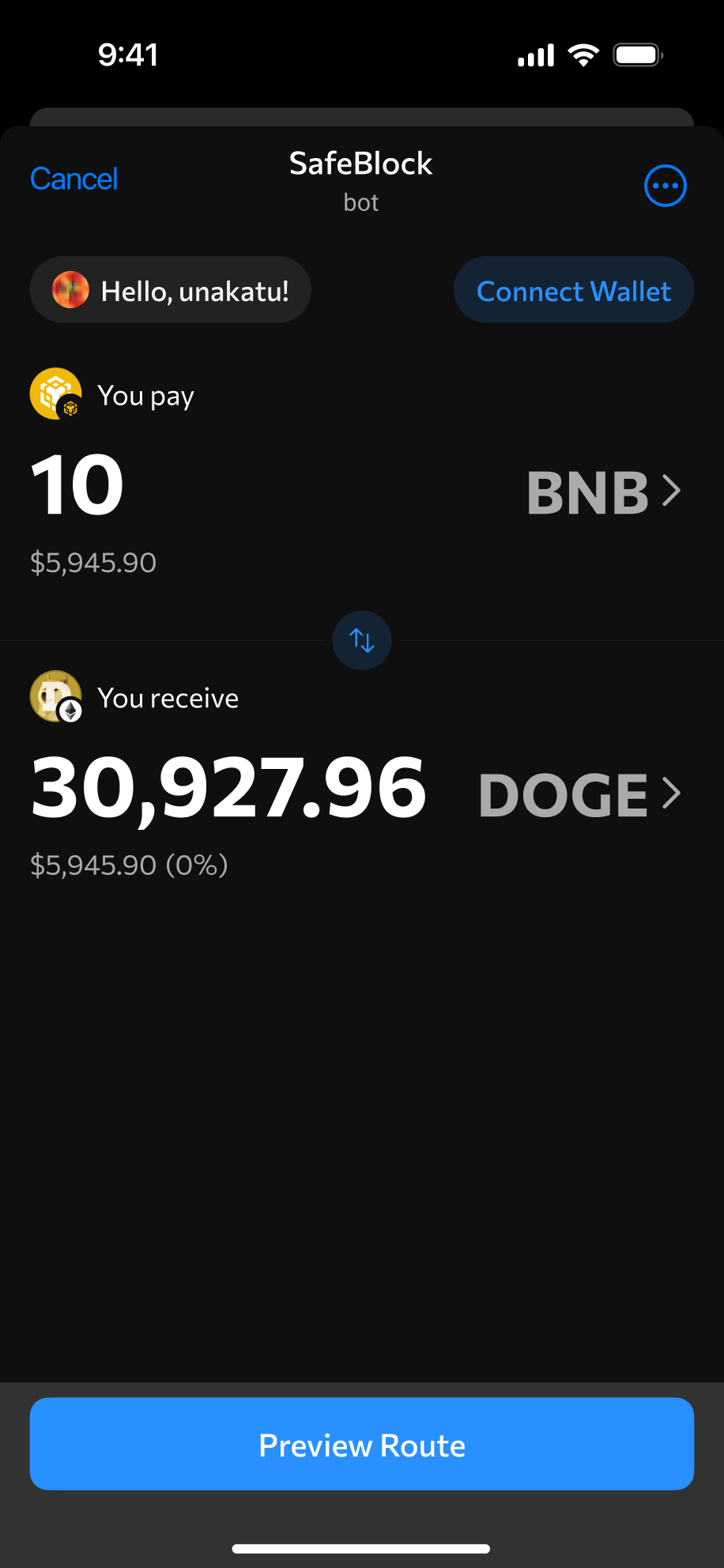This screenshot has width=724, height=1568.
Task: Tap the battery indicator
Action: pyautogui.click(x=636, y=54)
